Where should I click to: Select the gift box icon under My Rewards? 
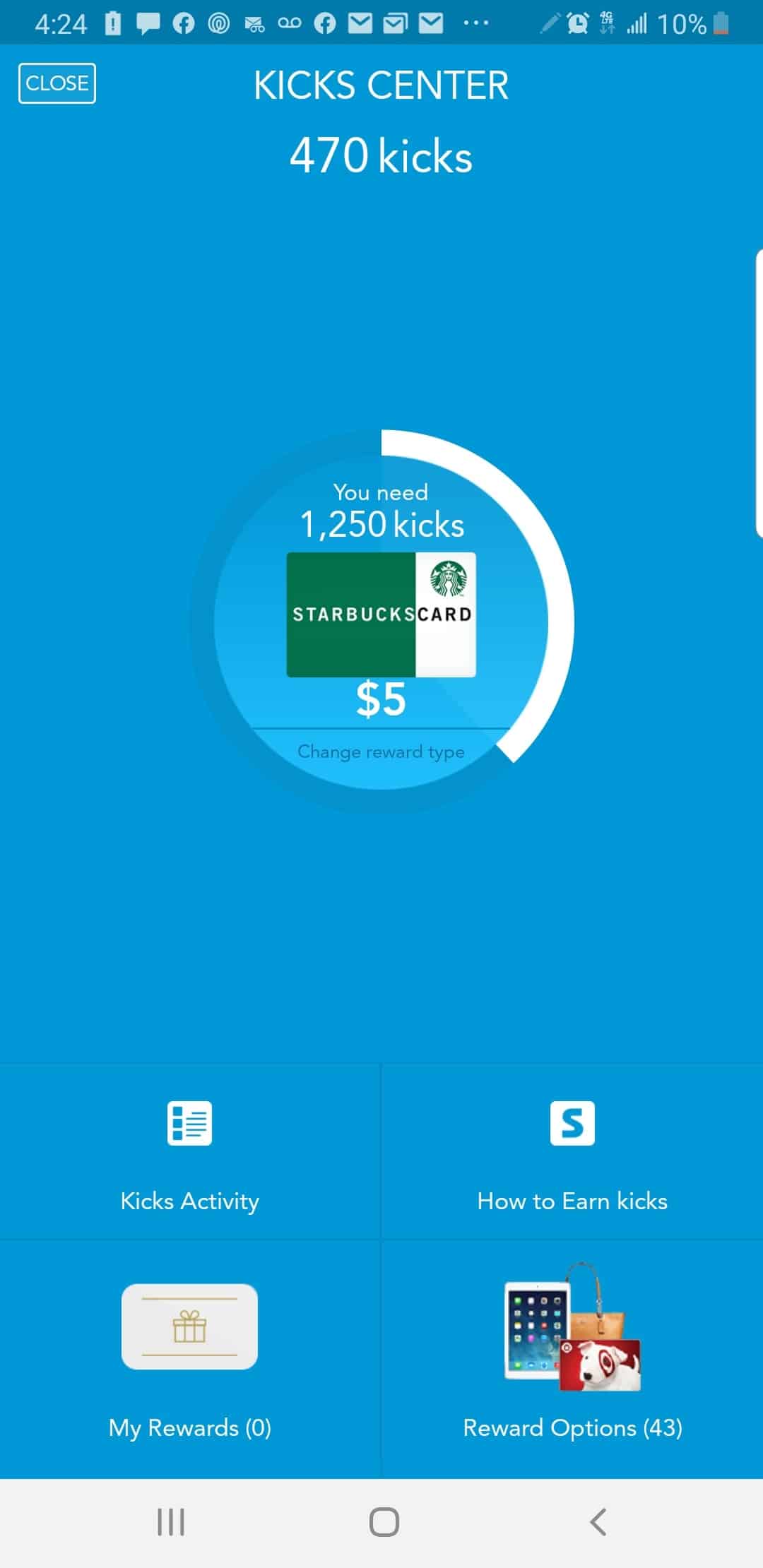pos(189,1326)
